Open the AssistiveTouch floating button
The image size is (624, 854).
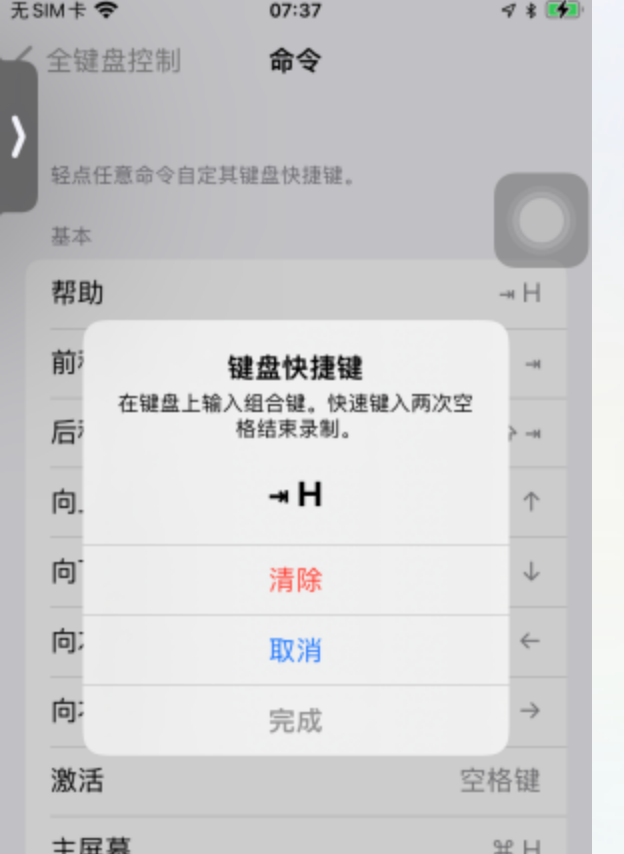click(x=540, y=220)
